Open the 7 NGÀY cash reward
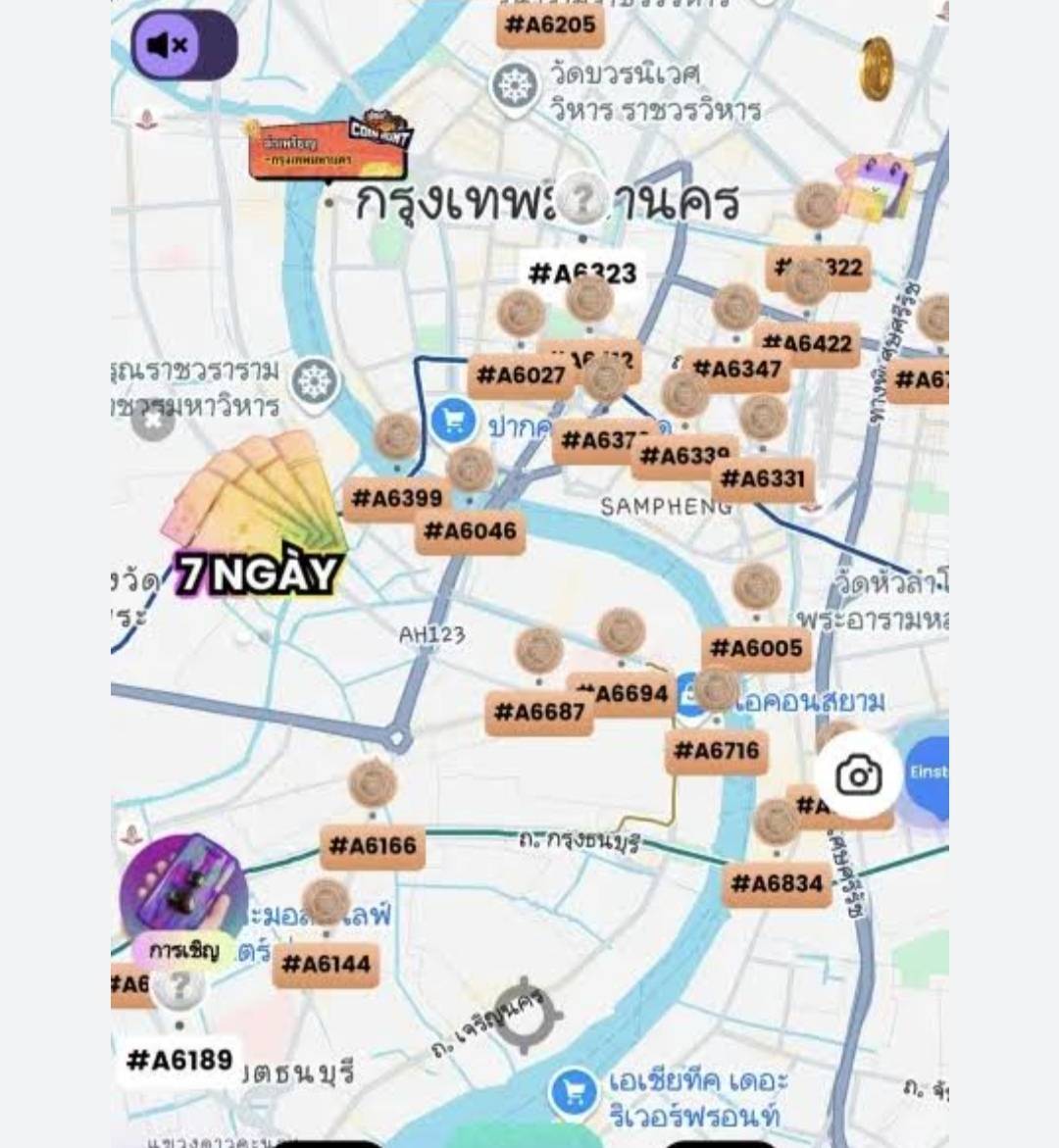This screenshot has width=1059, height=1148. pos(258,520)
